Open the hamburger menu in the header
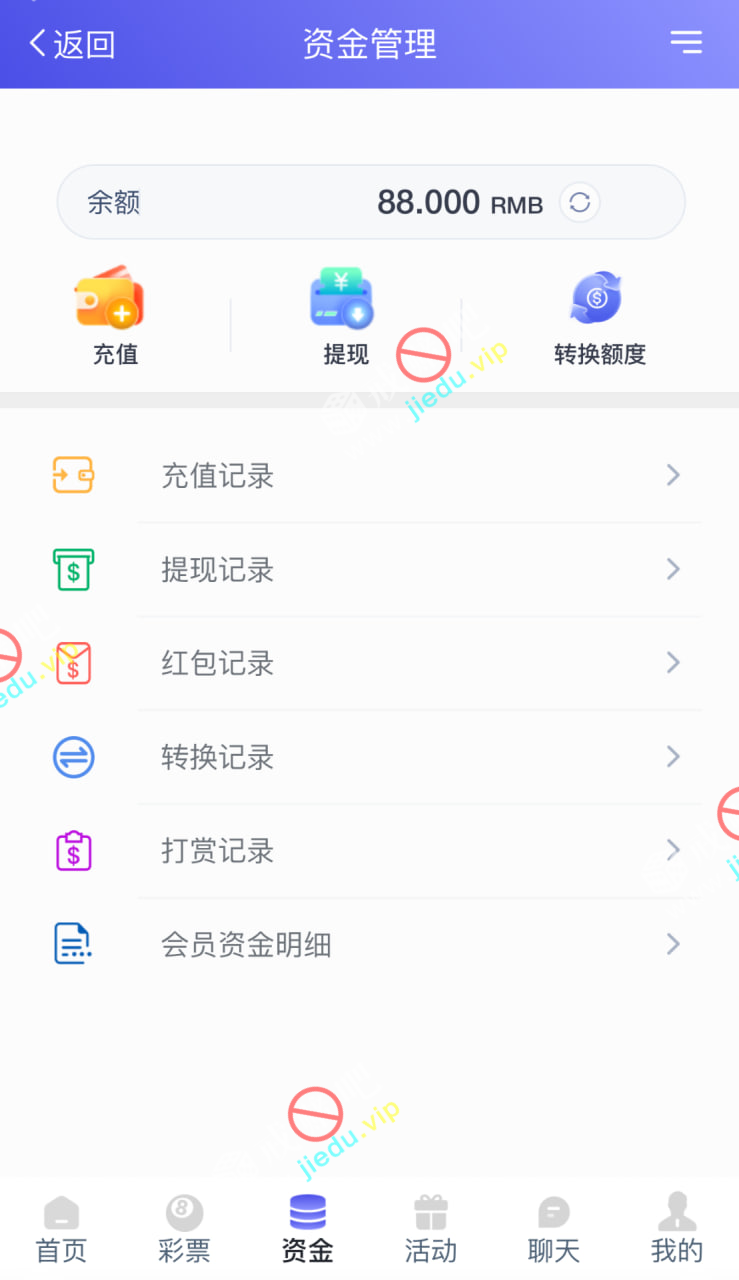Image resolution: width=739 pixels, height=1280 pixels. click(686, 42)
